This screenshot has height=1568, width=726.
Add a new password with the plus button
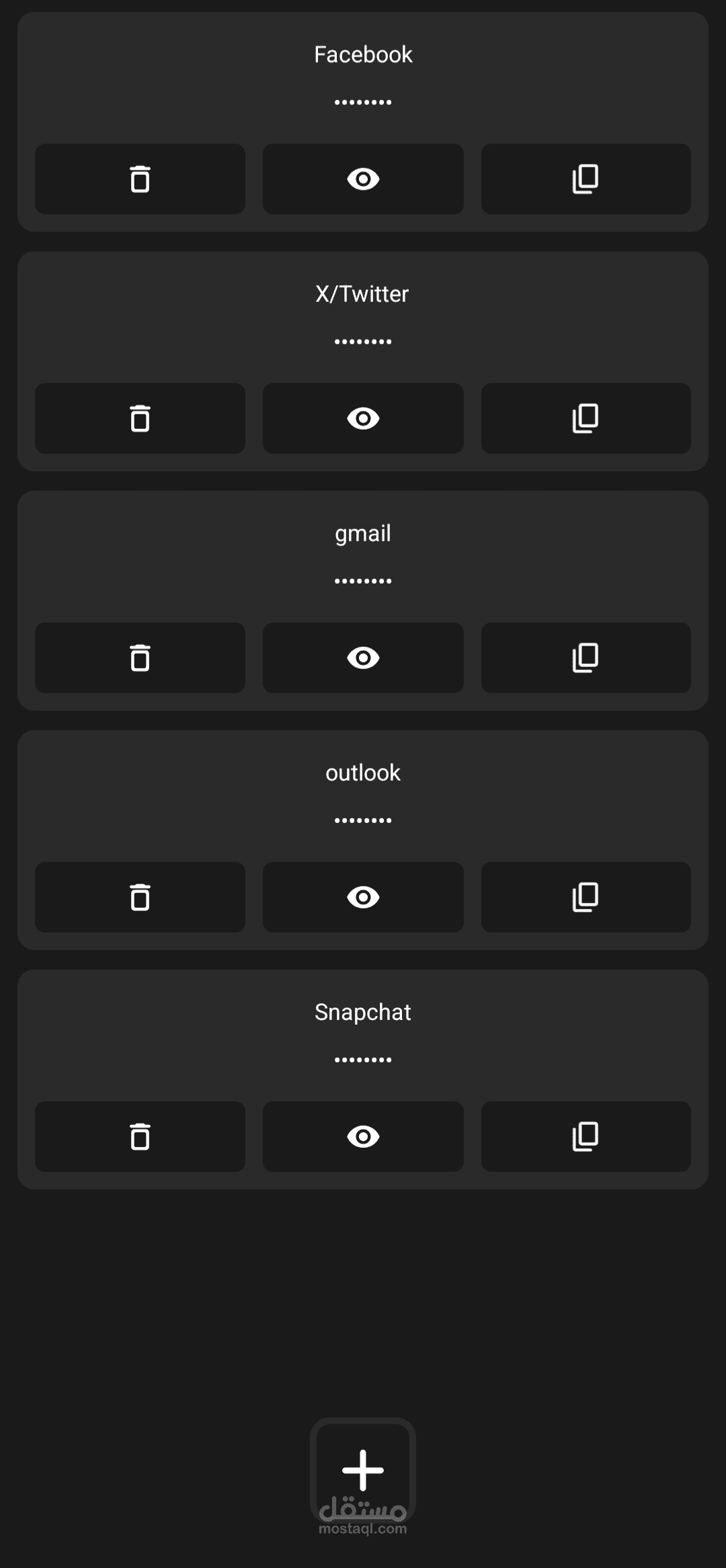(x=363, y=1471)
